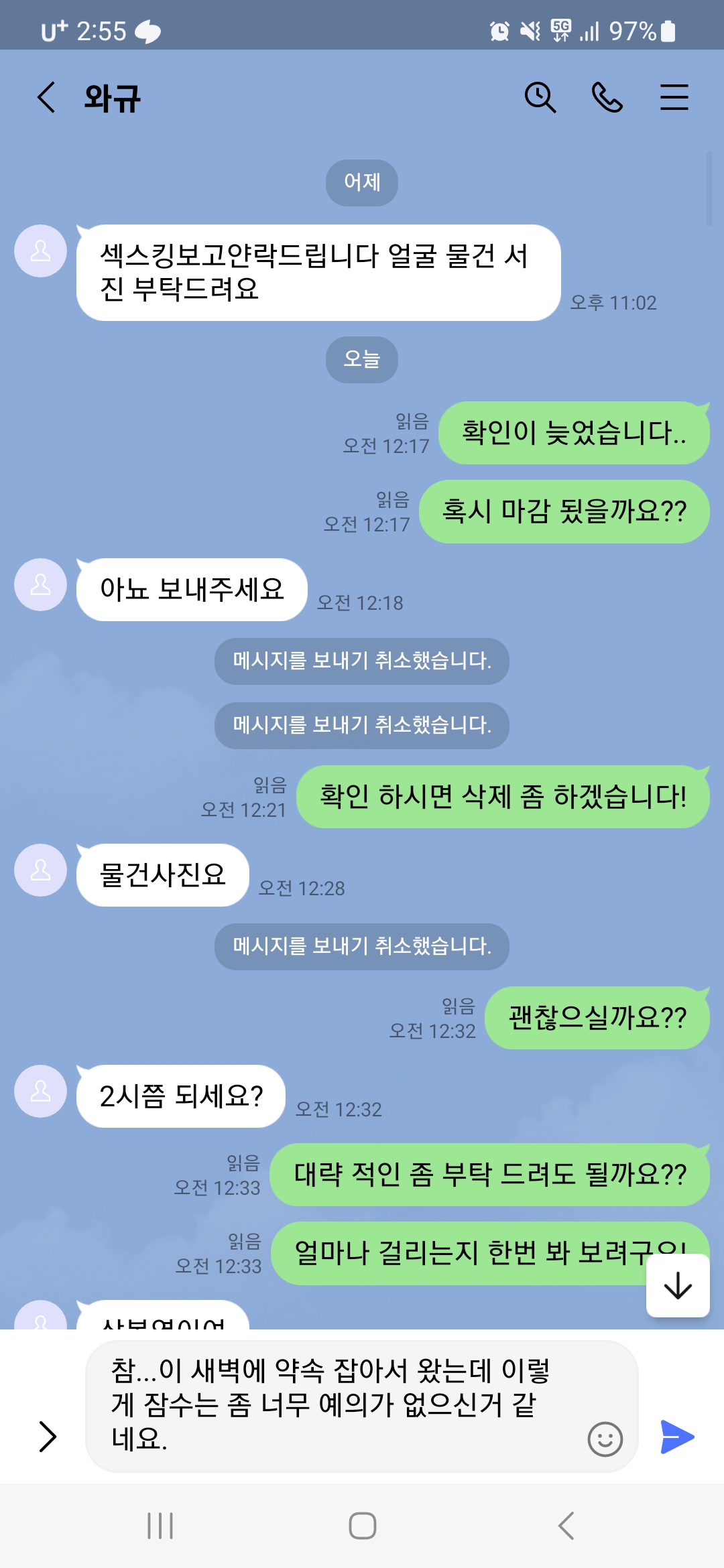Go to the home screen
This screenshot has width=724, height=1568.
coord(362,1526)
